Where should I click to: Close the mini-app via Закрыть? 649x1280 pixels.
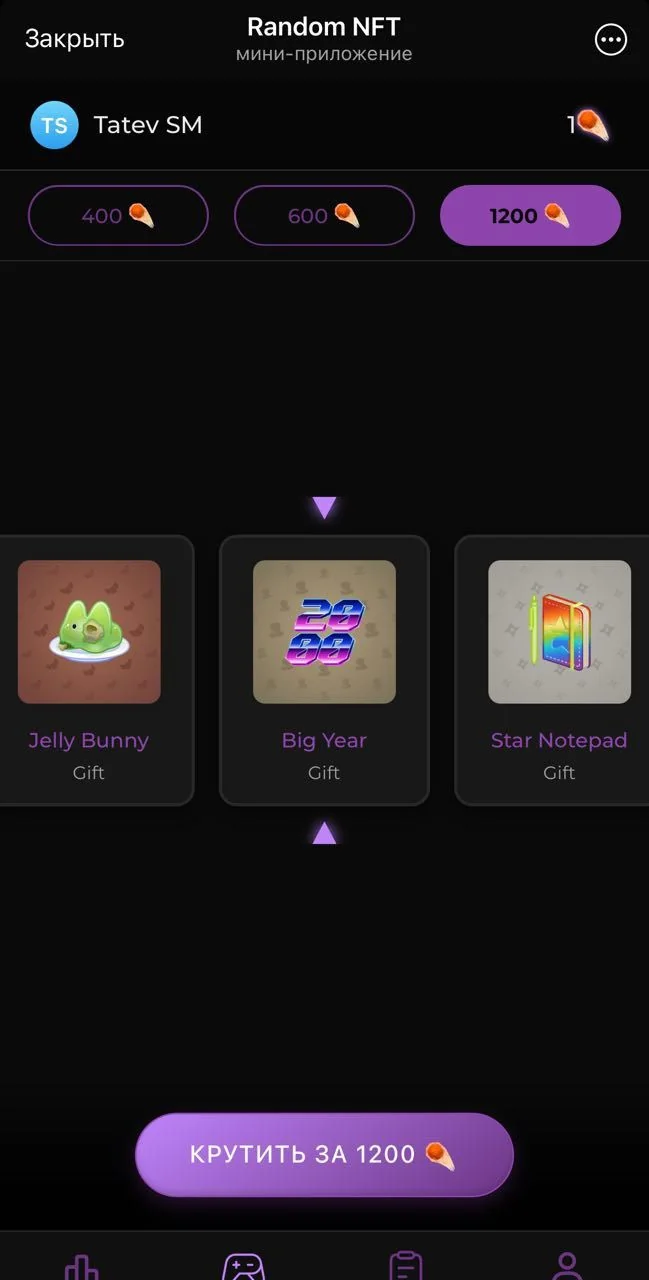point(74,39)
